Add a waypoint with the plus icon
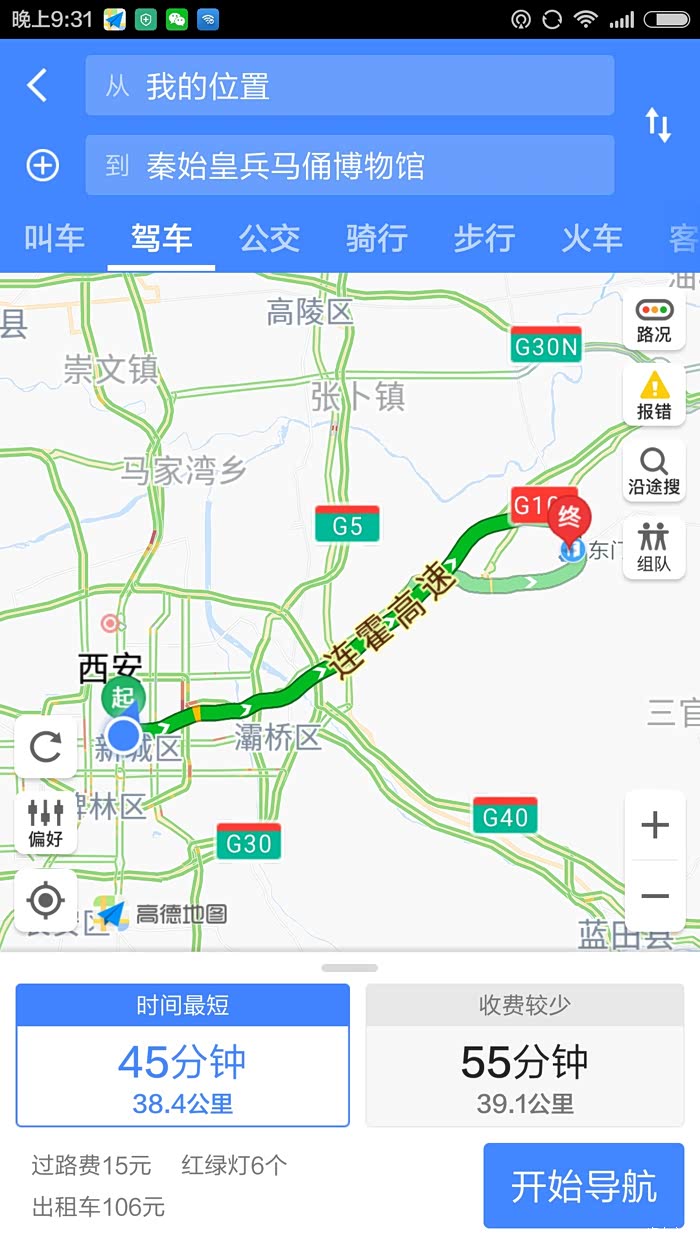This screenshot has height=1244, width=700. [43, 165]
